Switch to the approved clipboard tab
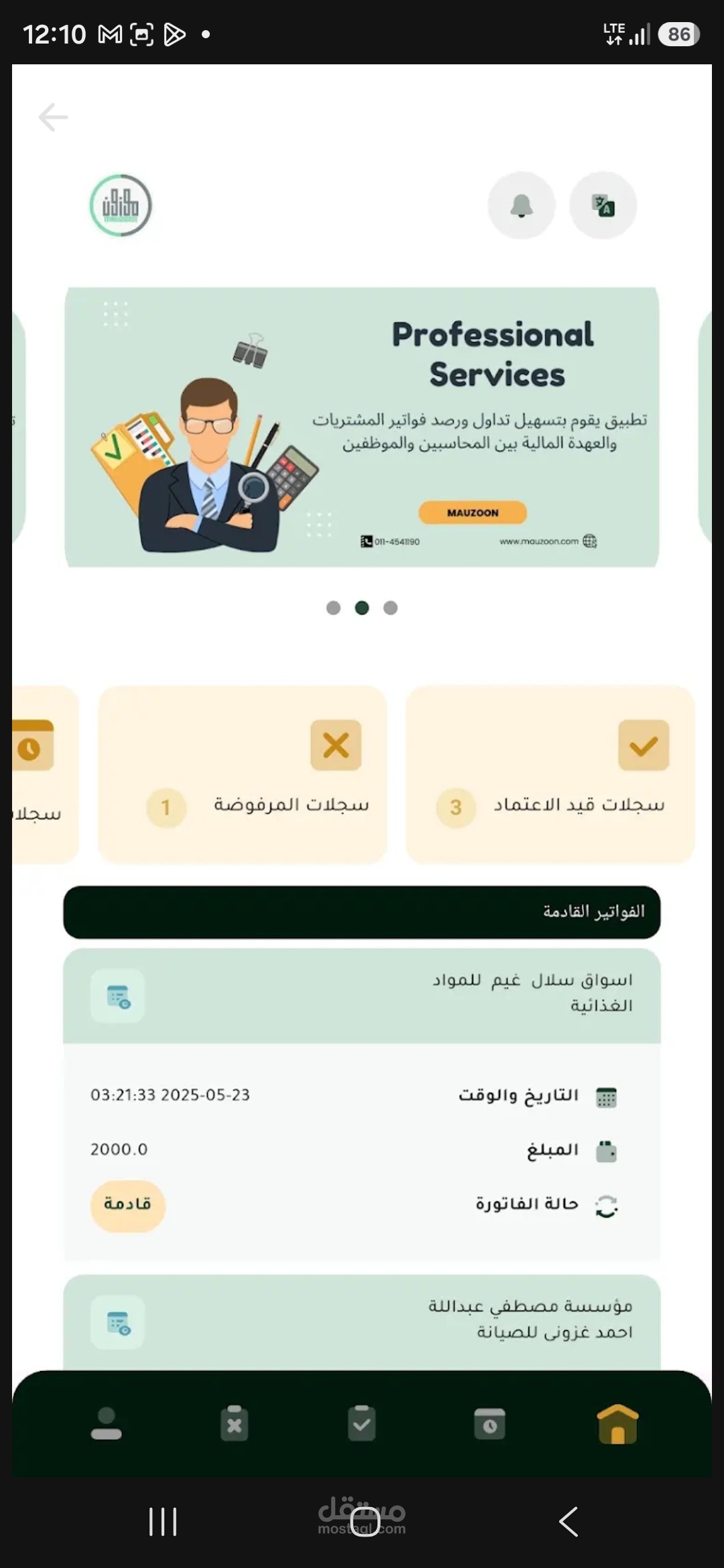 coord(362,1423)
